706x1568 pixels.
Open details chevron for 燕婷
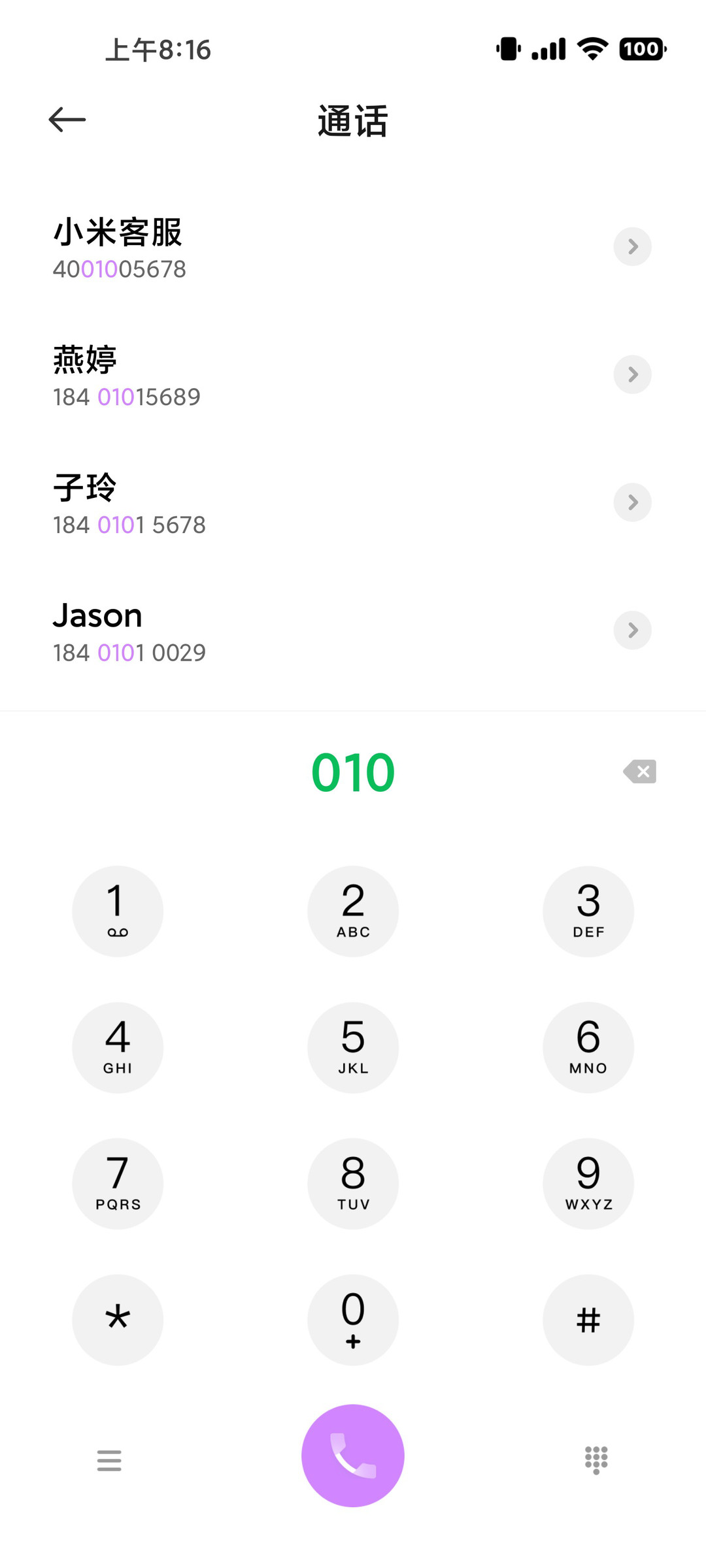(x=632, y=374)
